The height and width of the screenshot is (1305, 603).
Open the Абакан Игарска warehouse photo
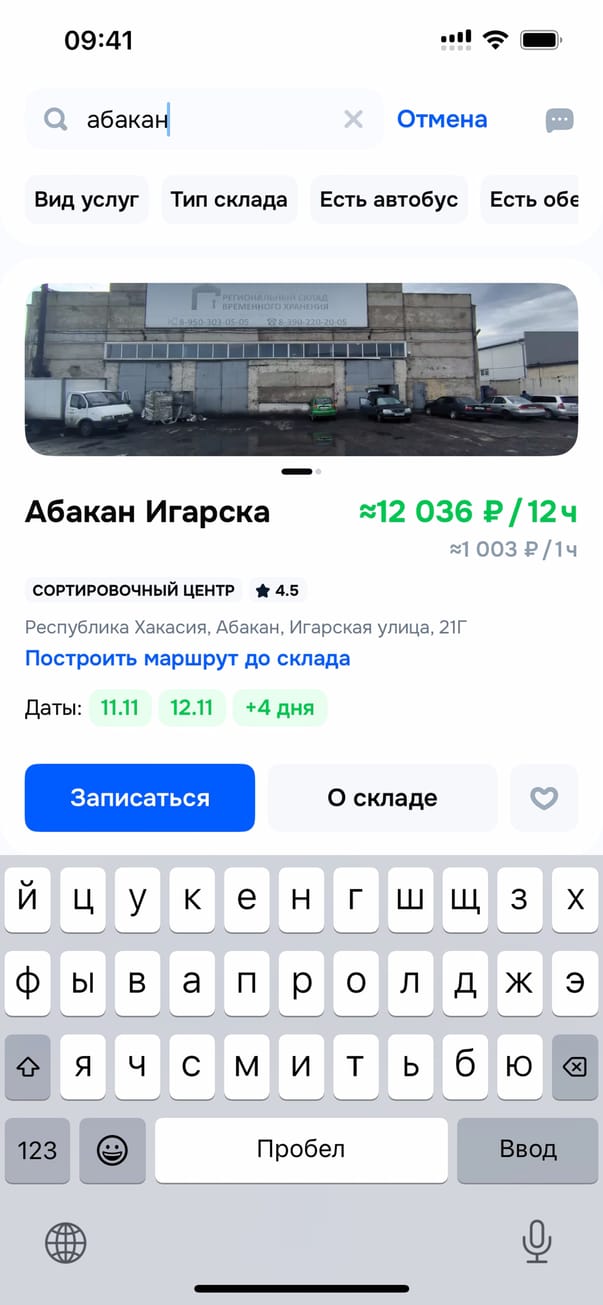(x=301, y=369)
